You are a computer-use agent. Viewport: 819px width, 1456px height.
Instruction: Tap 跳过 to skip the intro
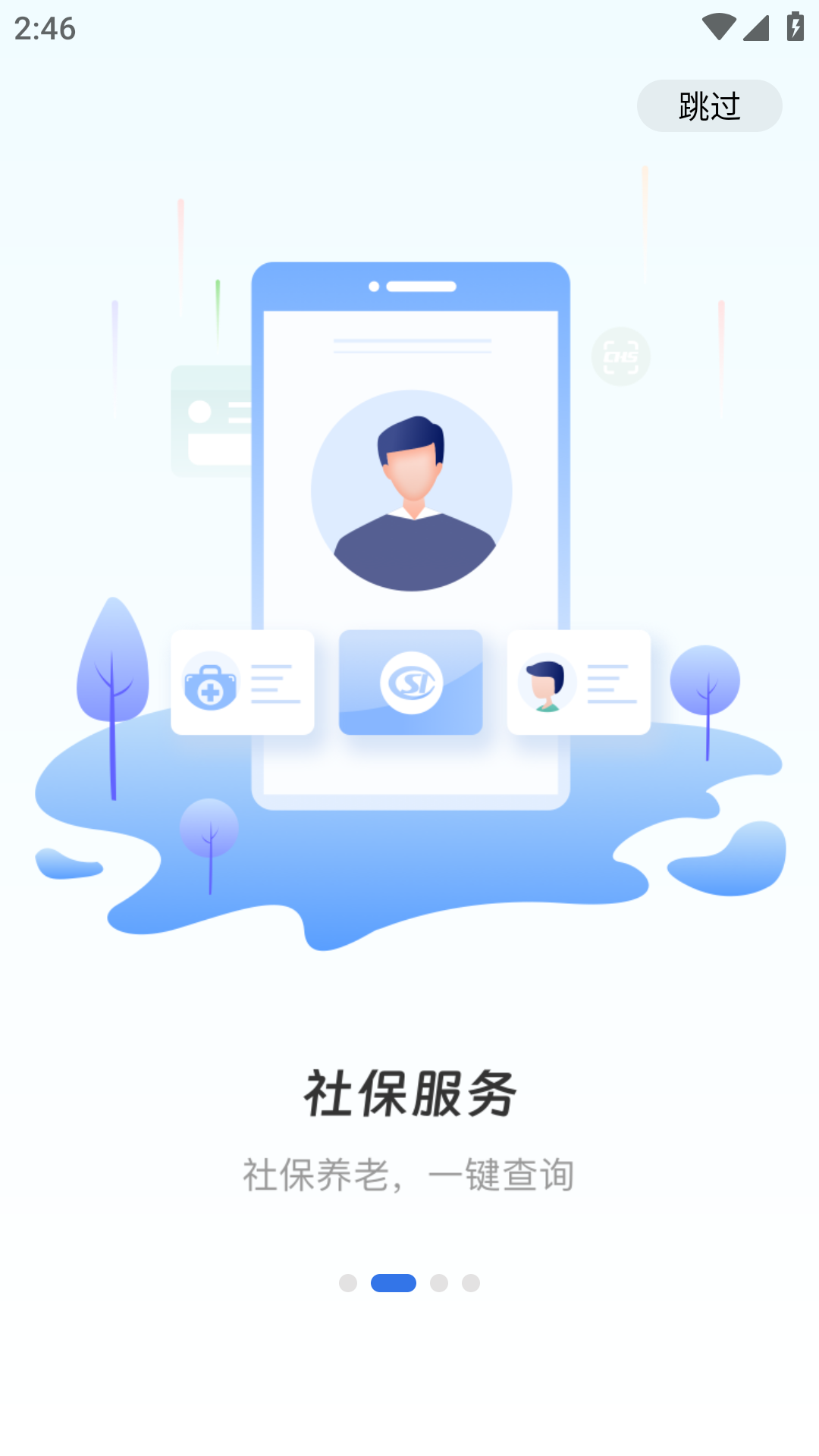pos(709,106)
